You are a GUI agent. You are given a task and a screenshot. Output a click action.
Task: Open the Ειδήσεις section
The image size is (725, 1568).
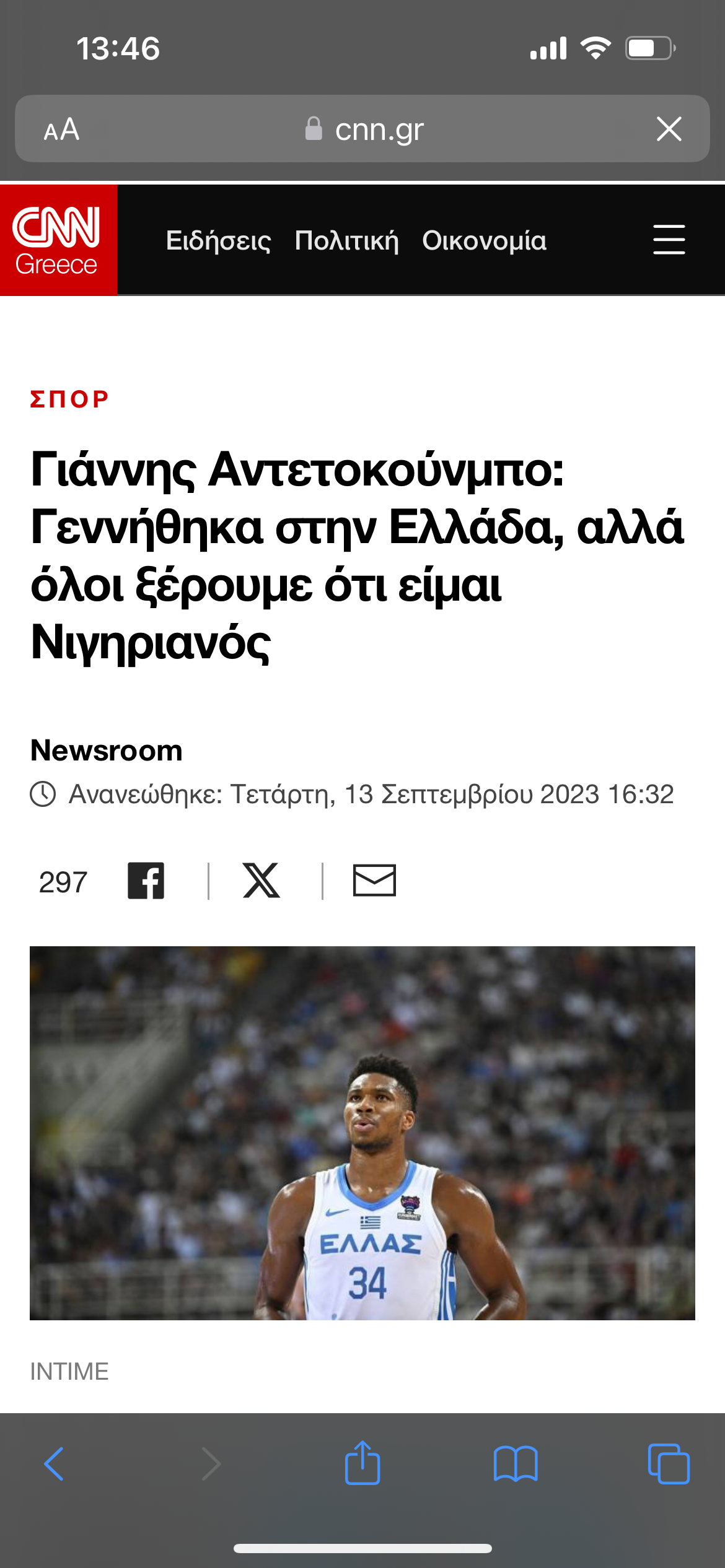pyautogui.click(x=218, y=240)
